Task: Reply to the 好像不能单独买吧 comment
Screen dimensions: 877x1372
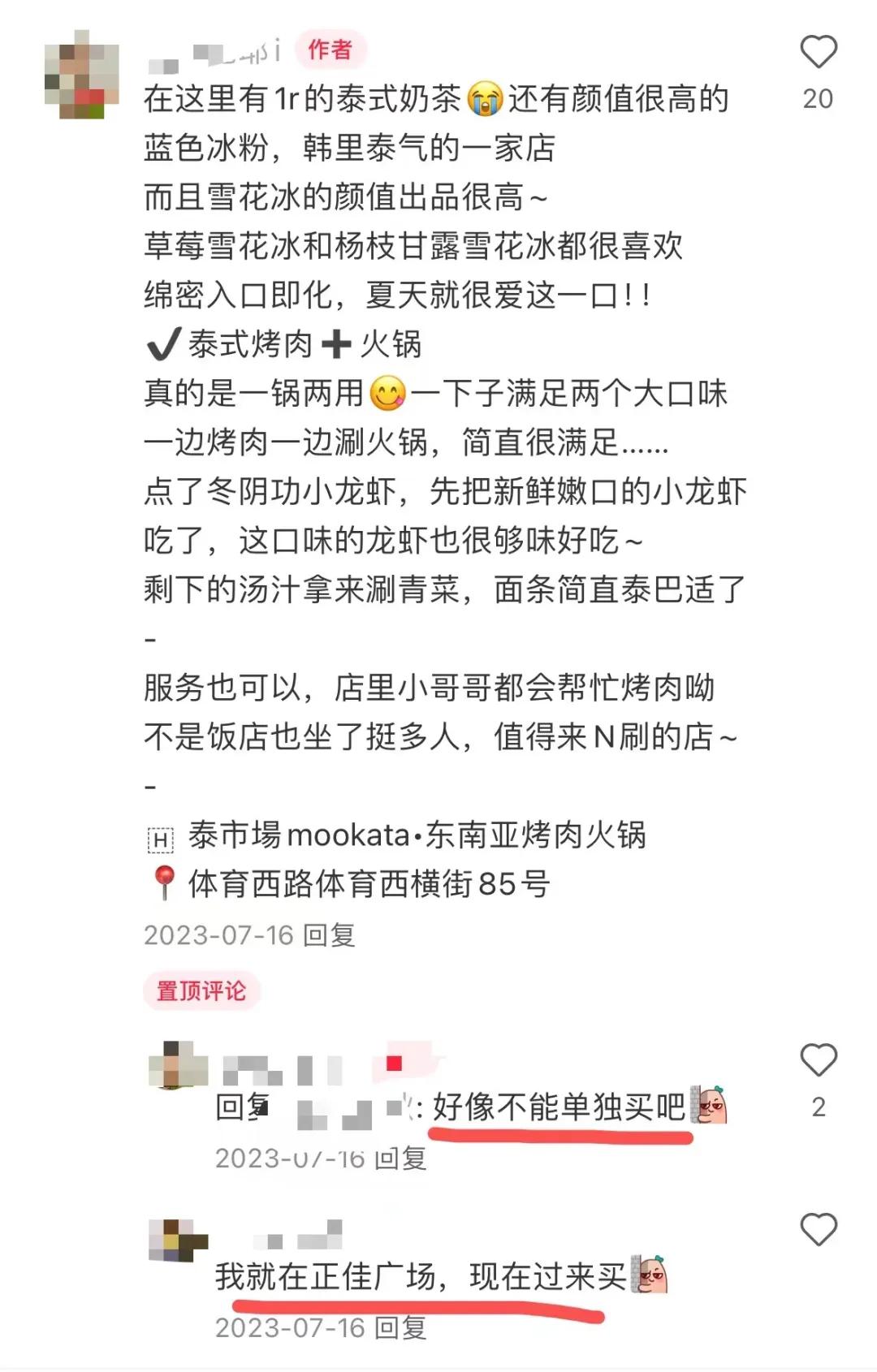Action: pos(400,1158)
